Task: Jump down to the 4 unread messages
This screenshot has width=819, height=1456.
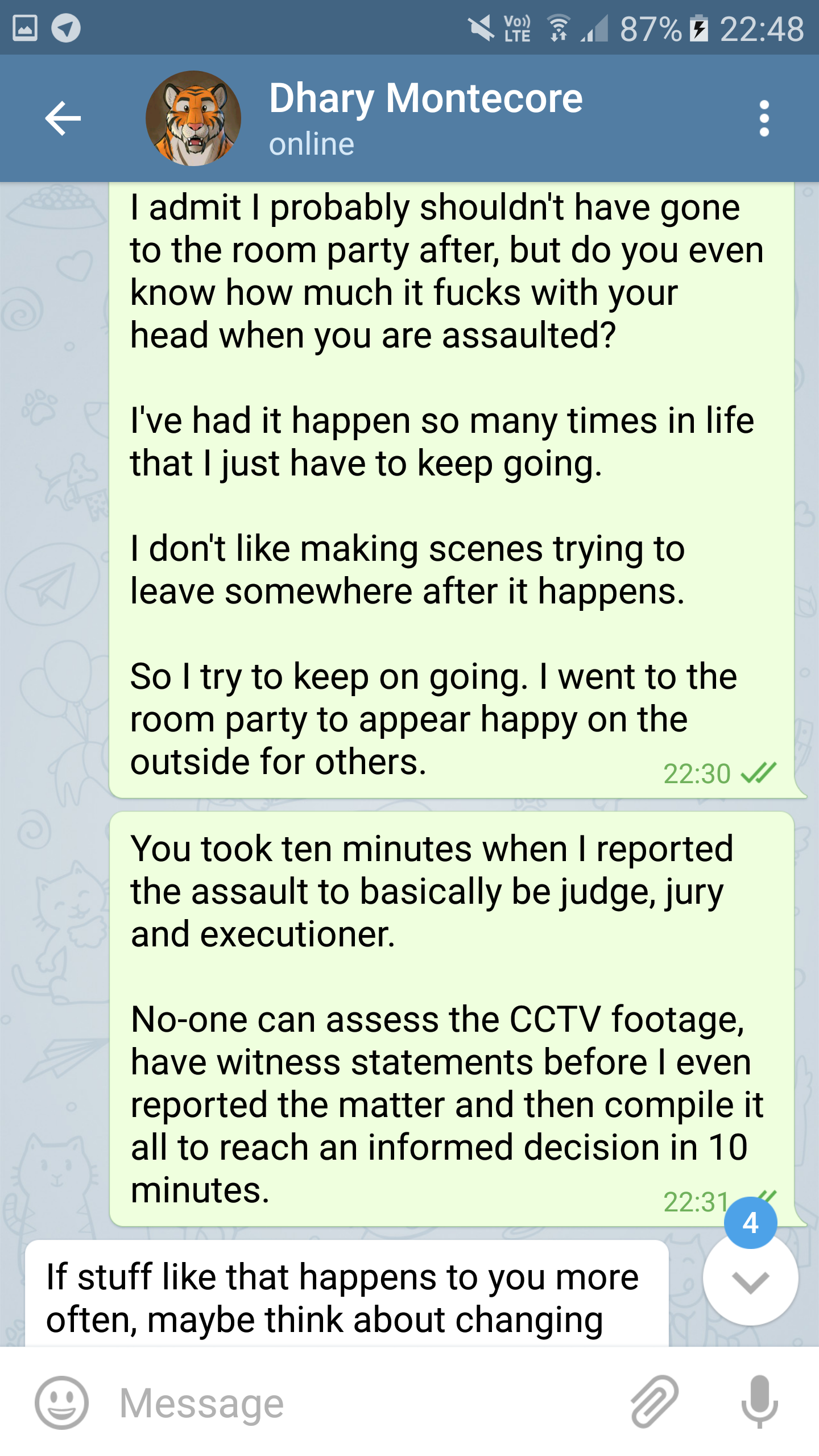Action: point(750,1280)
